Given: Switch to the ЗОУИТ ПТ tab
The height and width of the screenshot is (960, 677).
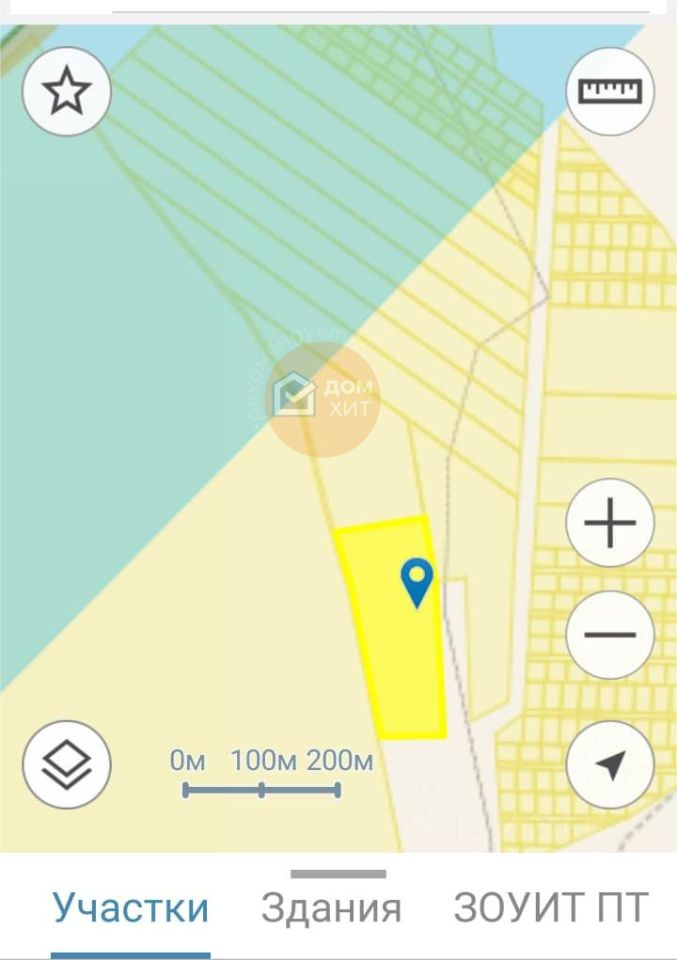Looking at the screenshot, I should (551, 908).
